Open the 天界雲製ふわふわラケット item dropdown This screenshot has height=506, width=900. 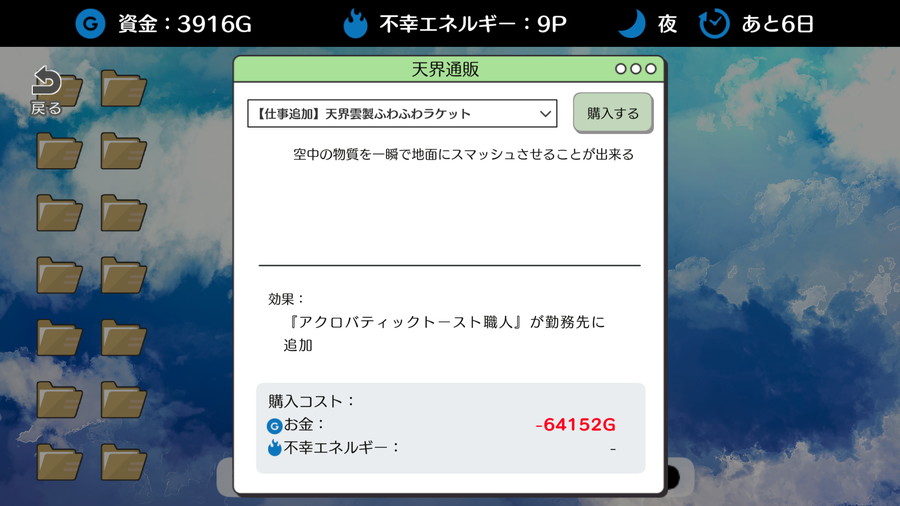(x=401, y=114)
